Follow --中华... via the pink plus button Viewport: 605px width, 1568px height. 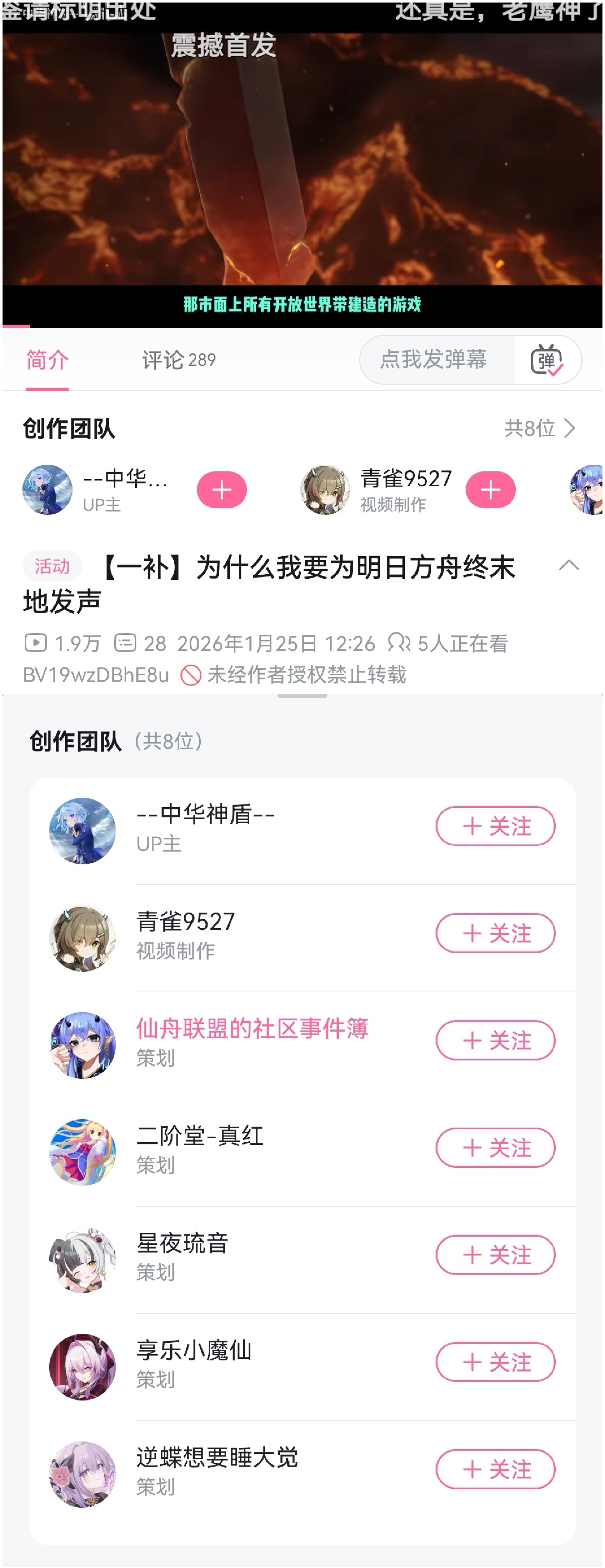pos(222,489)
